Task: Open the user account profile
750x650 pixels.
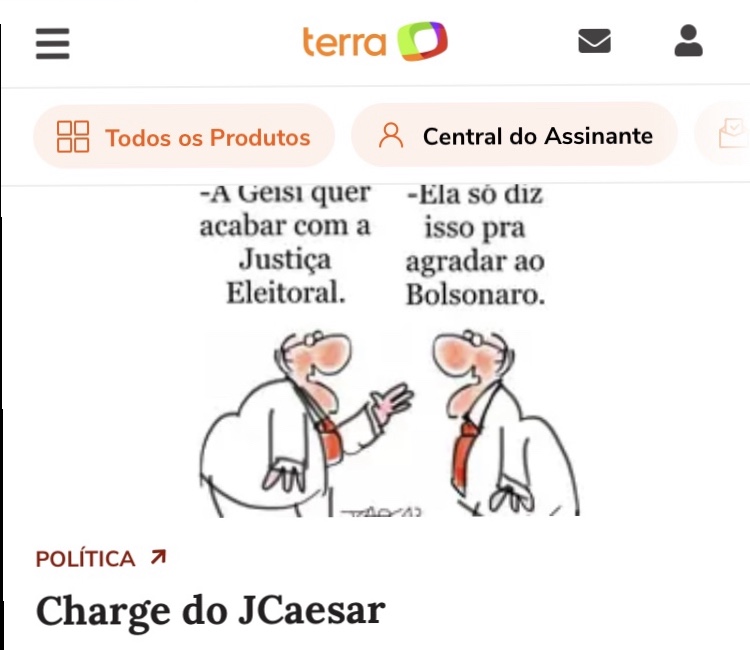Action: [688, 41]
